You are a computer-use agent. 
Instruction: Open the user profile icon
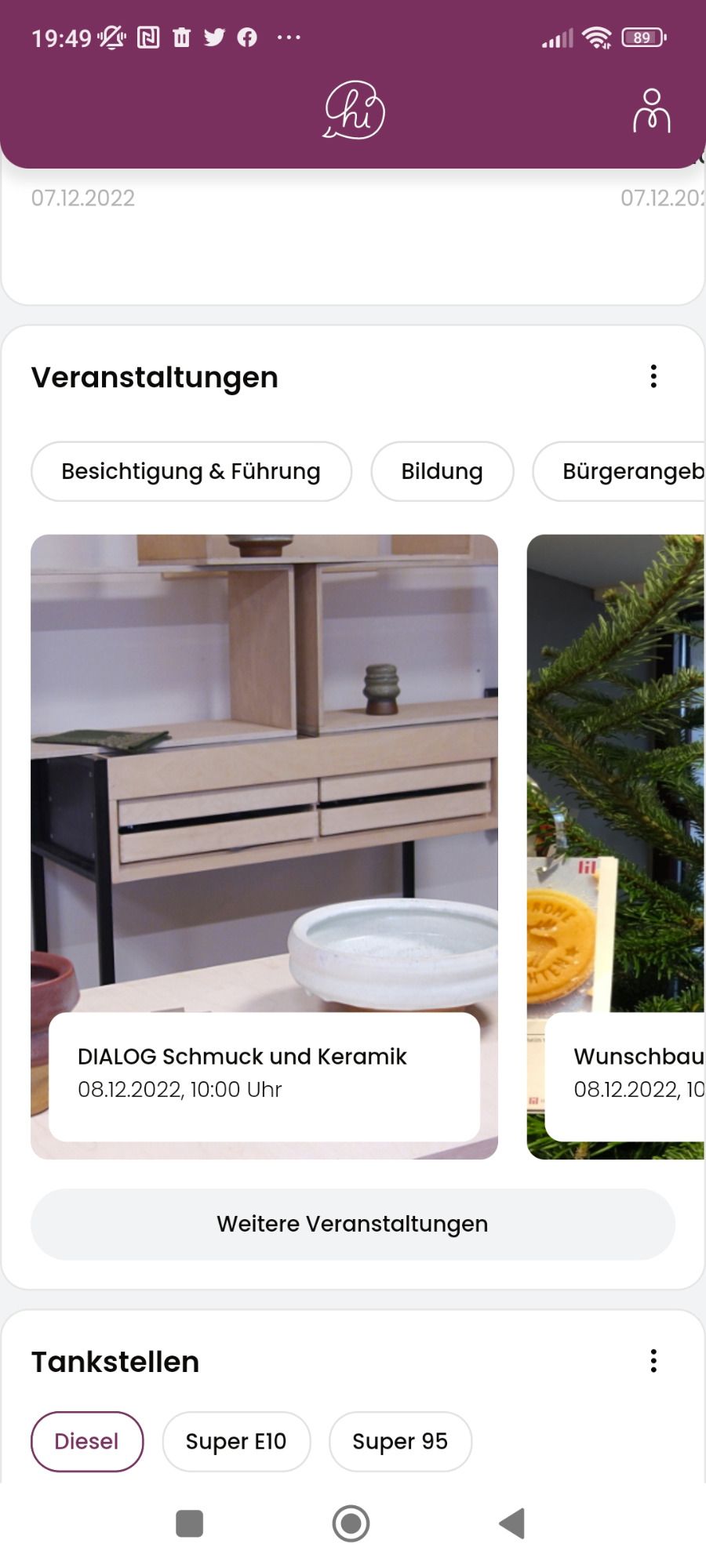651,111
